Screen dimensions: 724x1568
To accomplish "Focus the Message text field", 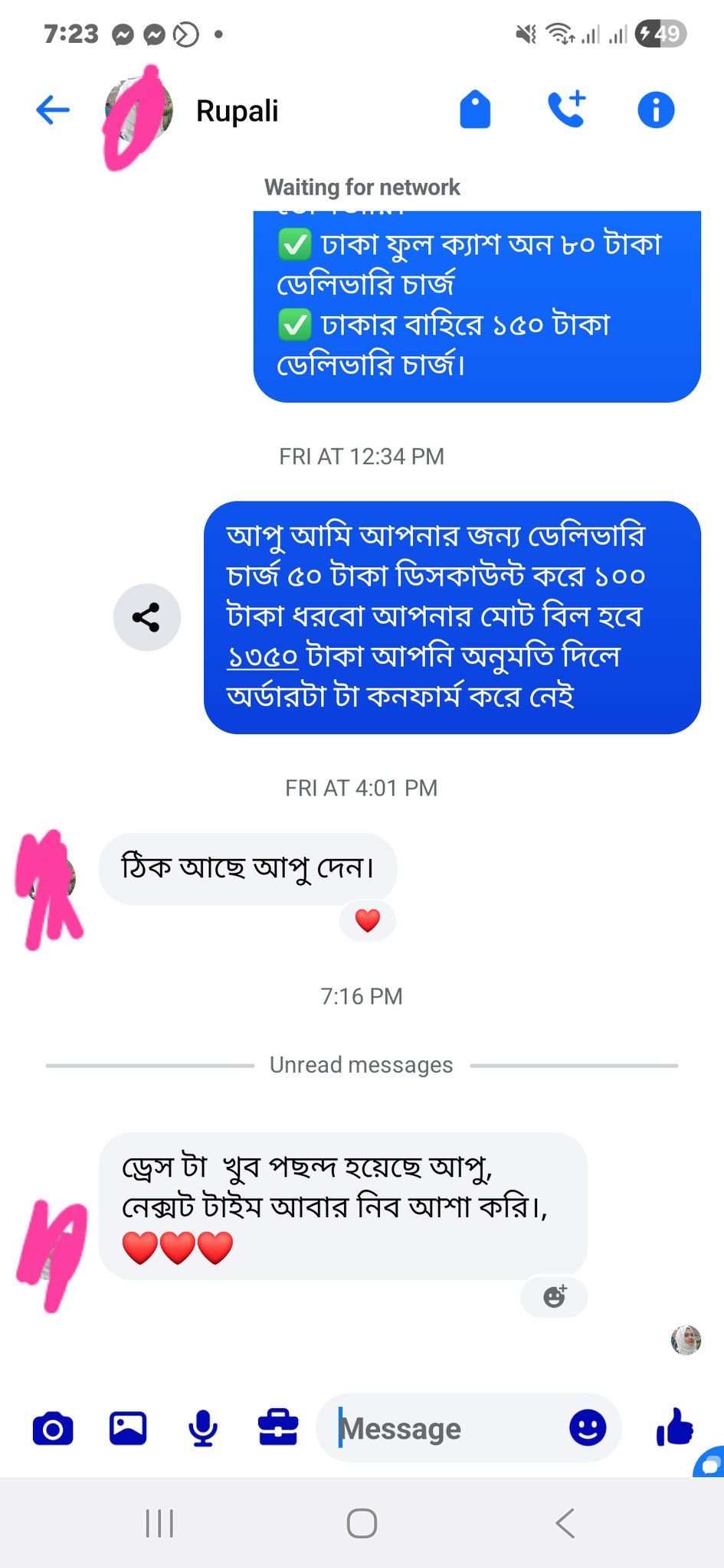I will (444, 1429).
